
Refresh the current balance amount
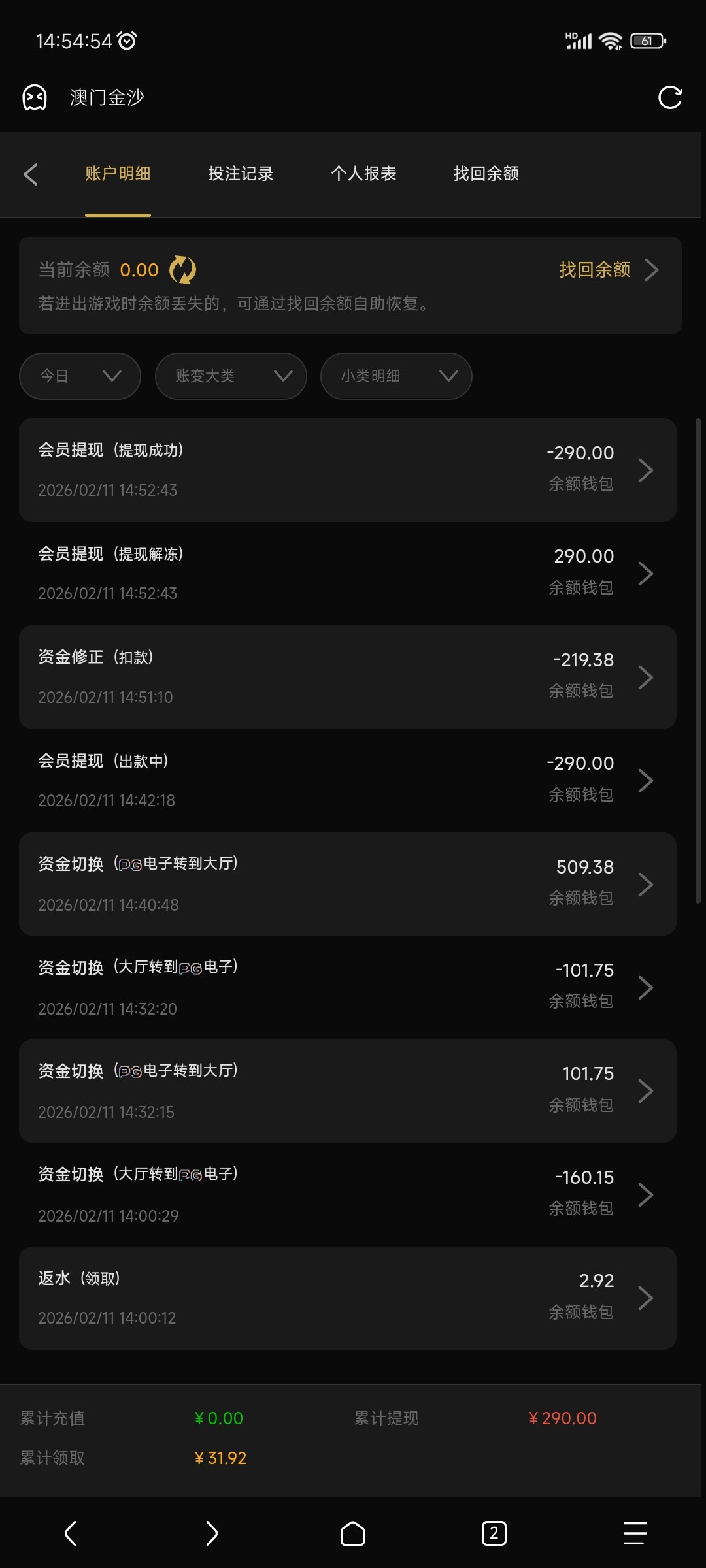pos(182,270)
